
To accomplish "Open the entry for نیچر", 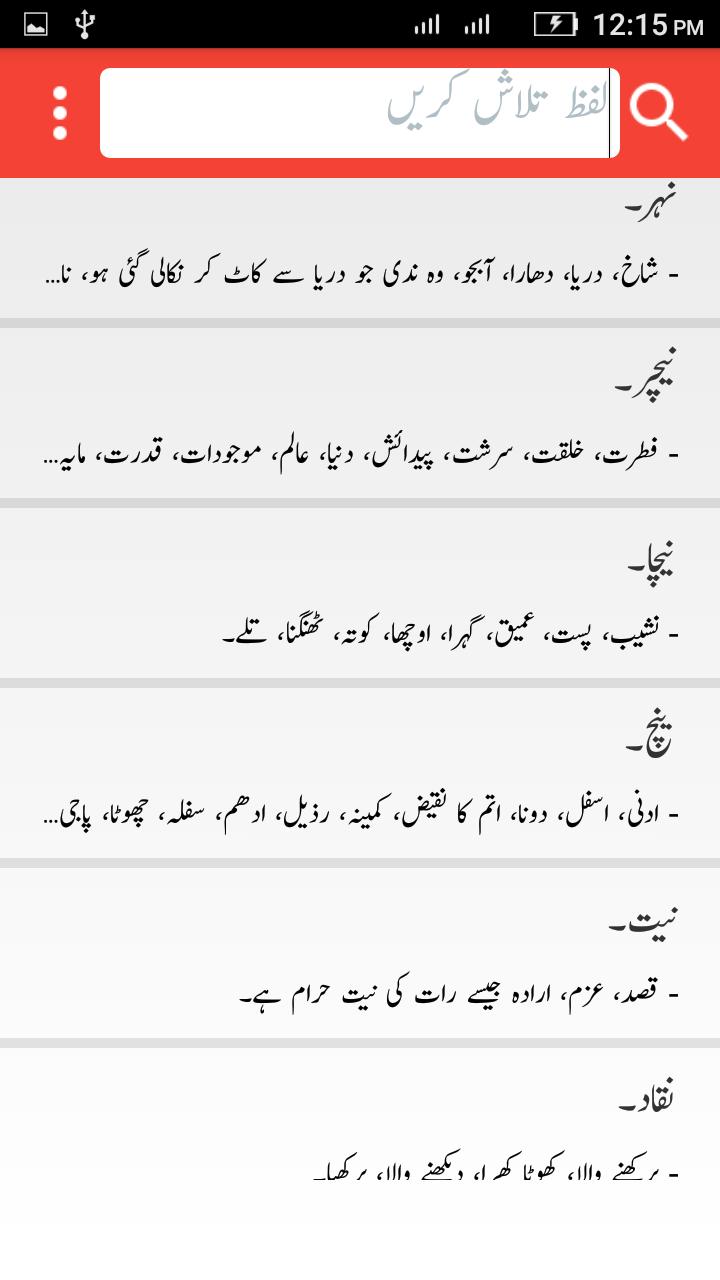I will (x=360, y=413).
